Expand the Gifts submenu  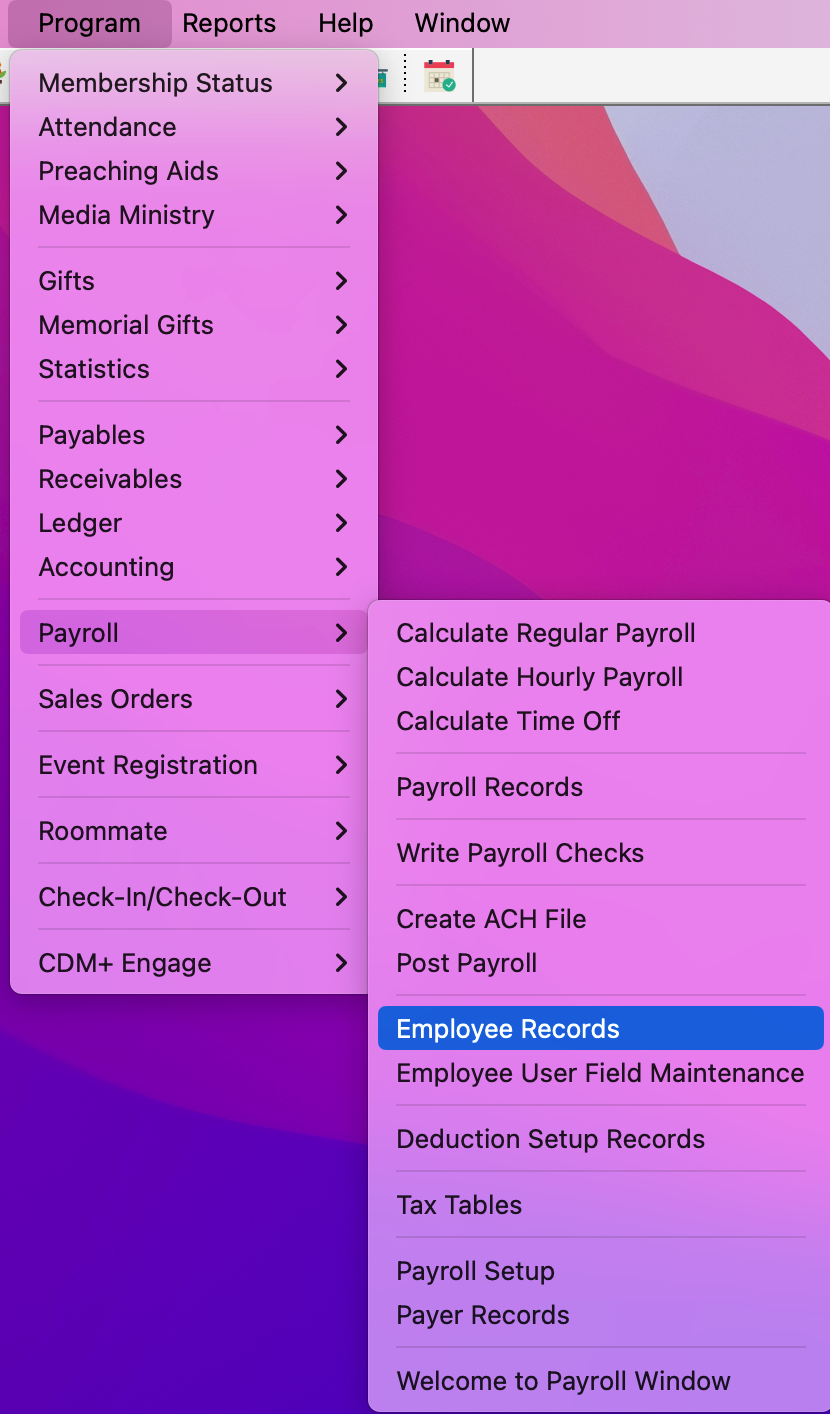point(67,281)
